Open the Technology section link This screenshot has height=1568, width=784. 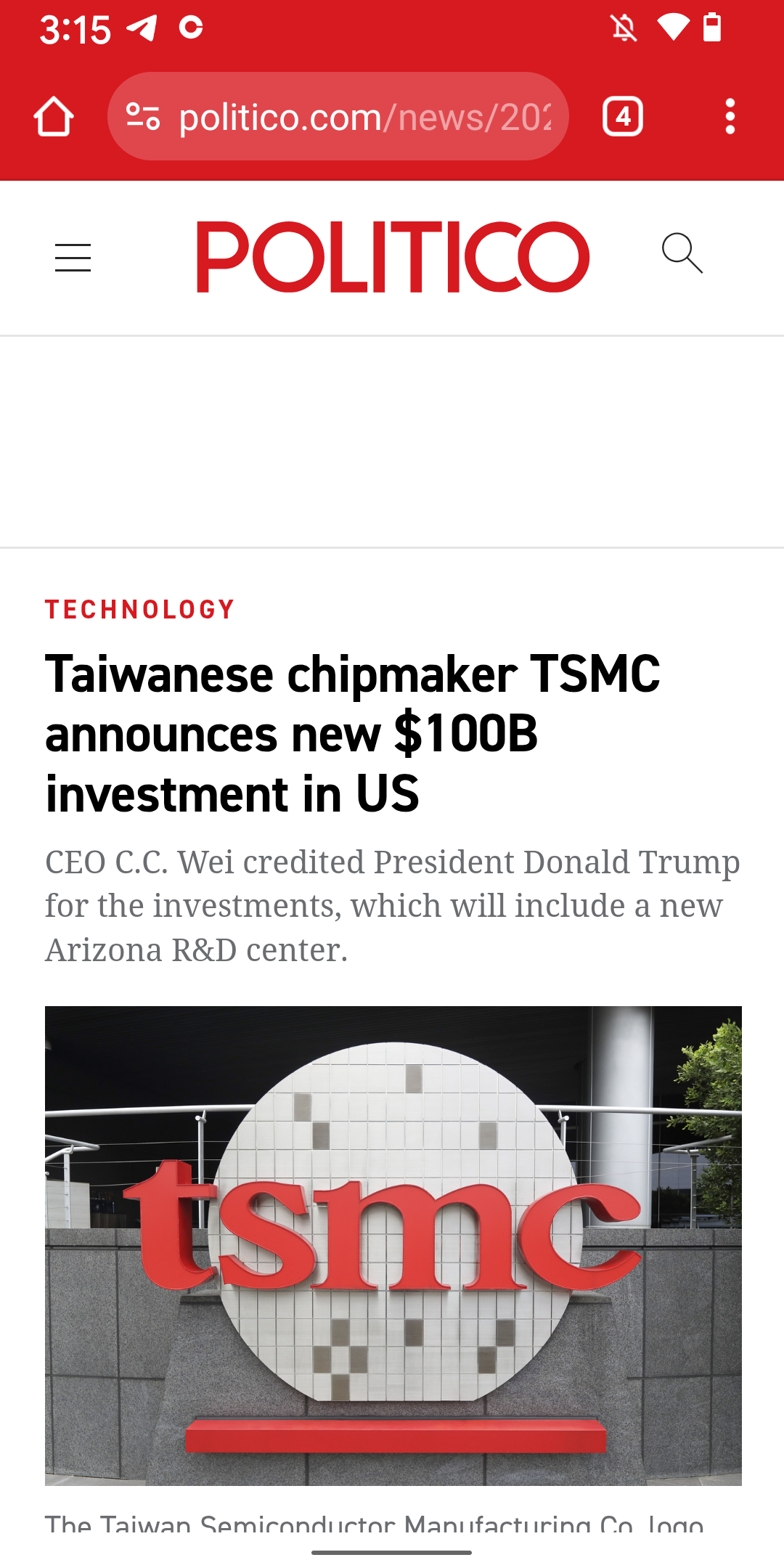pos(140,610)
